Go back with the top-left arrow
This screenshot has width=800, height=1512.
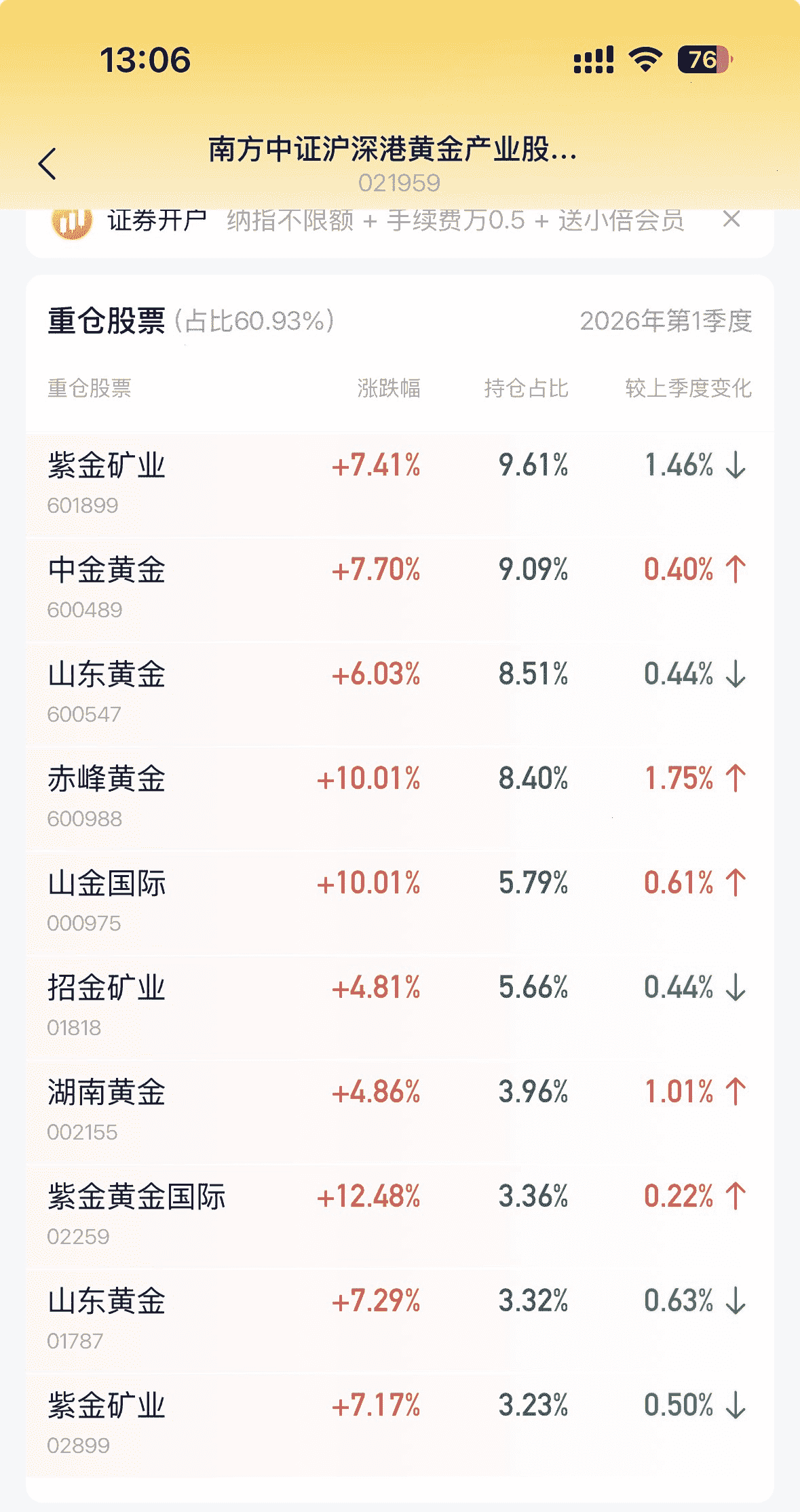(x=47, y=164)
